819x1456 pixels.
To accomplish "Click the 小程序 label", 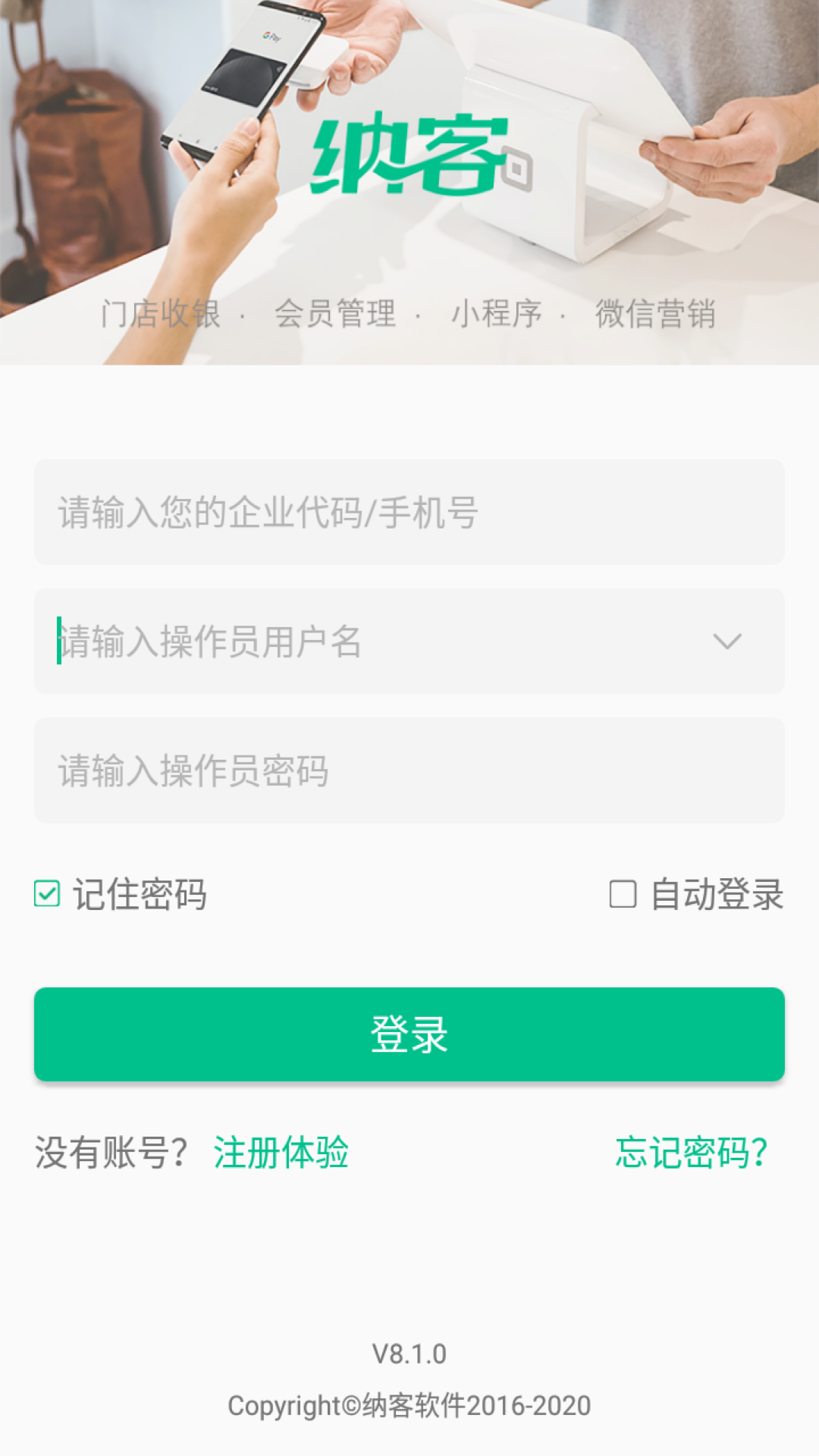I will point(497,315).
